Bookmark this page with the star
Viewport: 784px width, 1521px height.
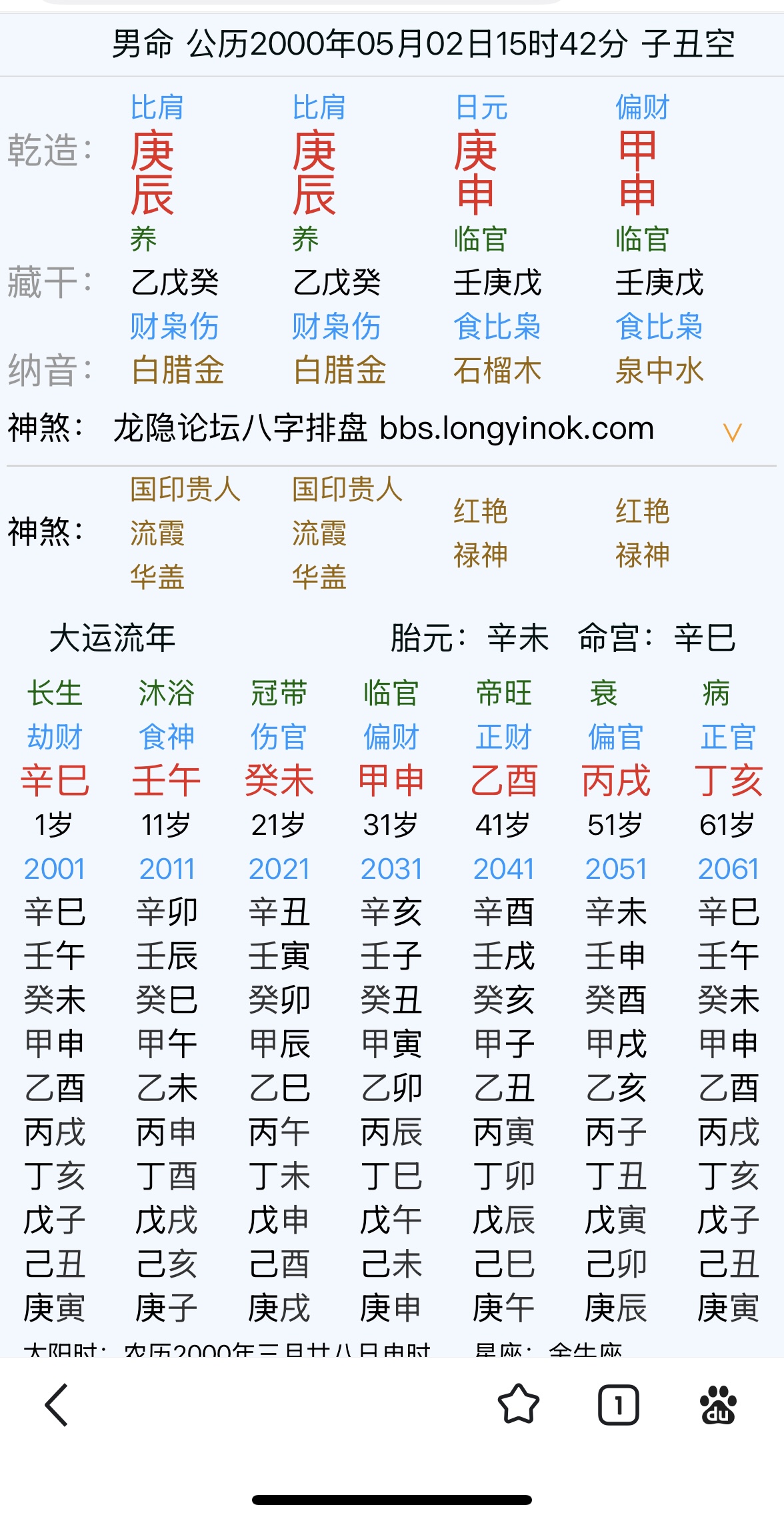(518, 1404)
